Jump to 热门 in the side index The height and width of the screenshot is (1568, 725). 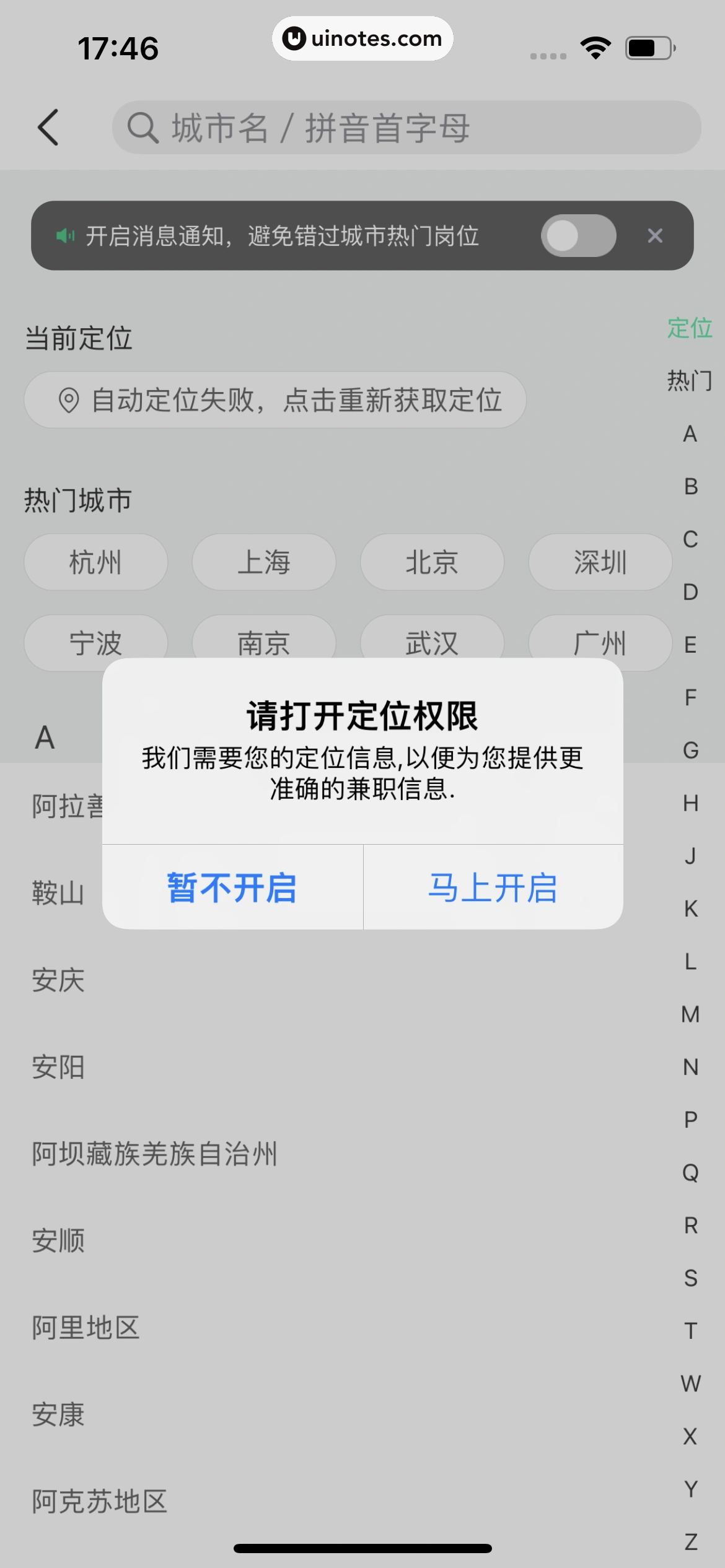(690, 380)
